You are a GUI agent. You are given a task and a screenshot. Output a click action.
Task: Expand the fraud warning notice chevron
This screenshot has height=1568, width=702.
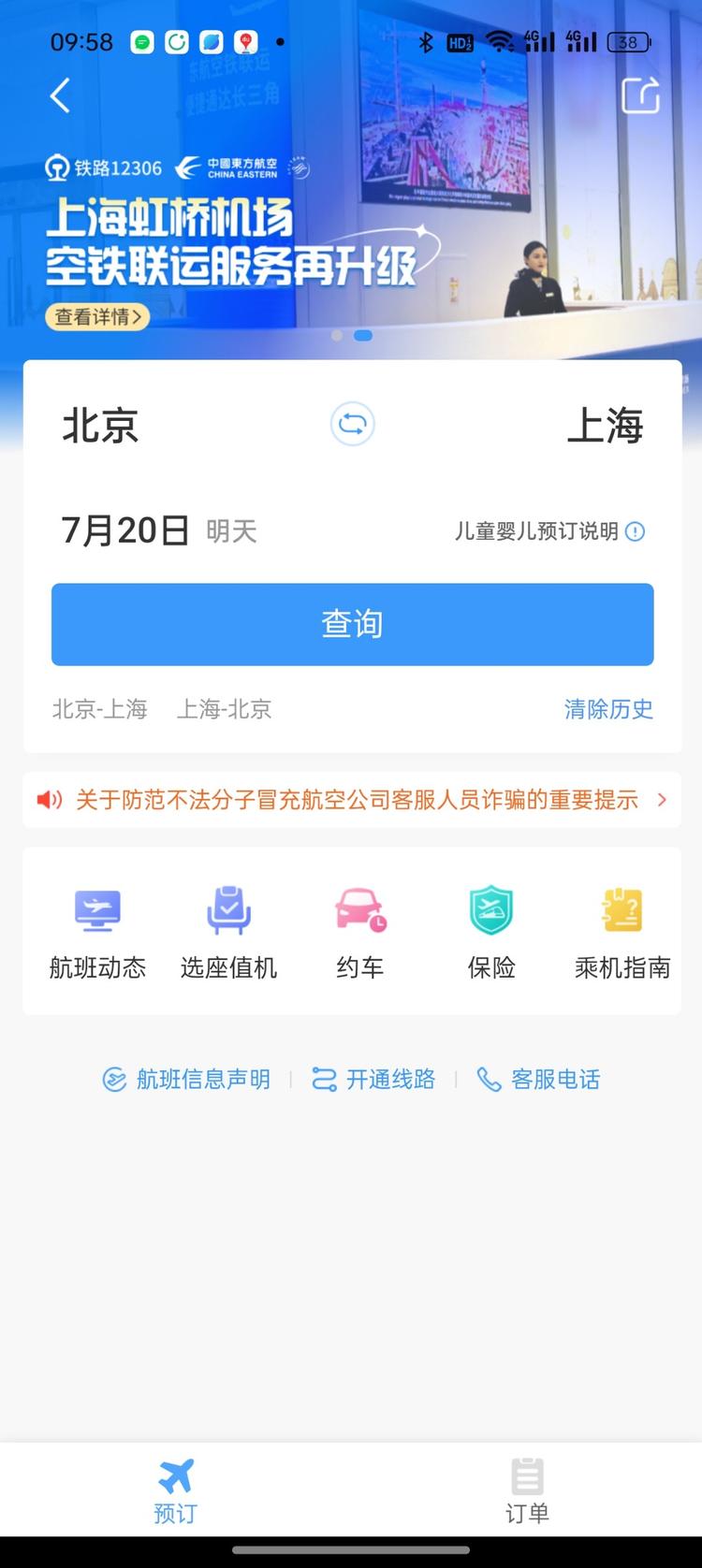pyautogui.click(x=662, y=800)
